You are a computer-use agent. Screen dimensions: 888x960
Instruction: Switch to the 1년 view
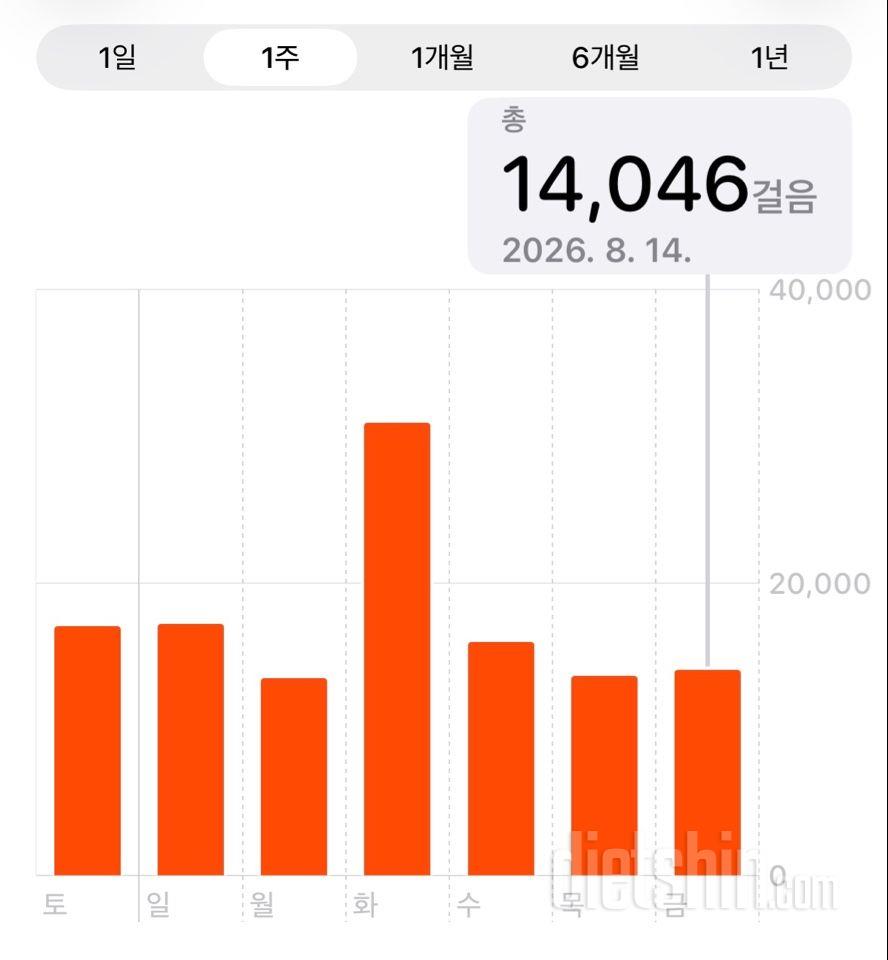pyautogui.click(x=769, y=58)
